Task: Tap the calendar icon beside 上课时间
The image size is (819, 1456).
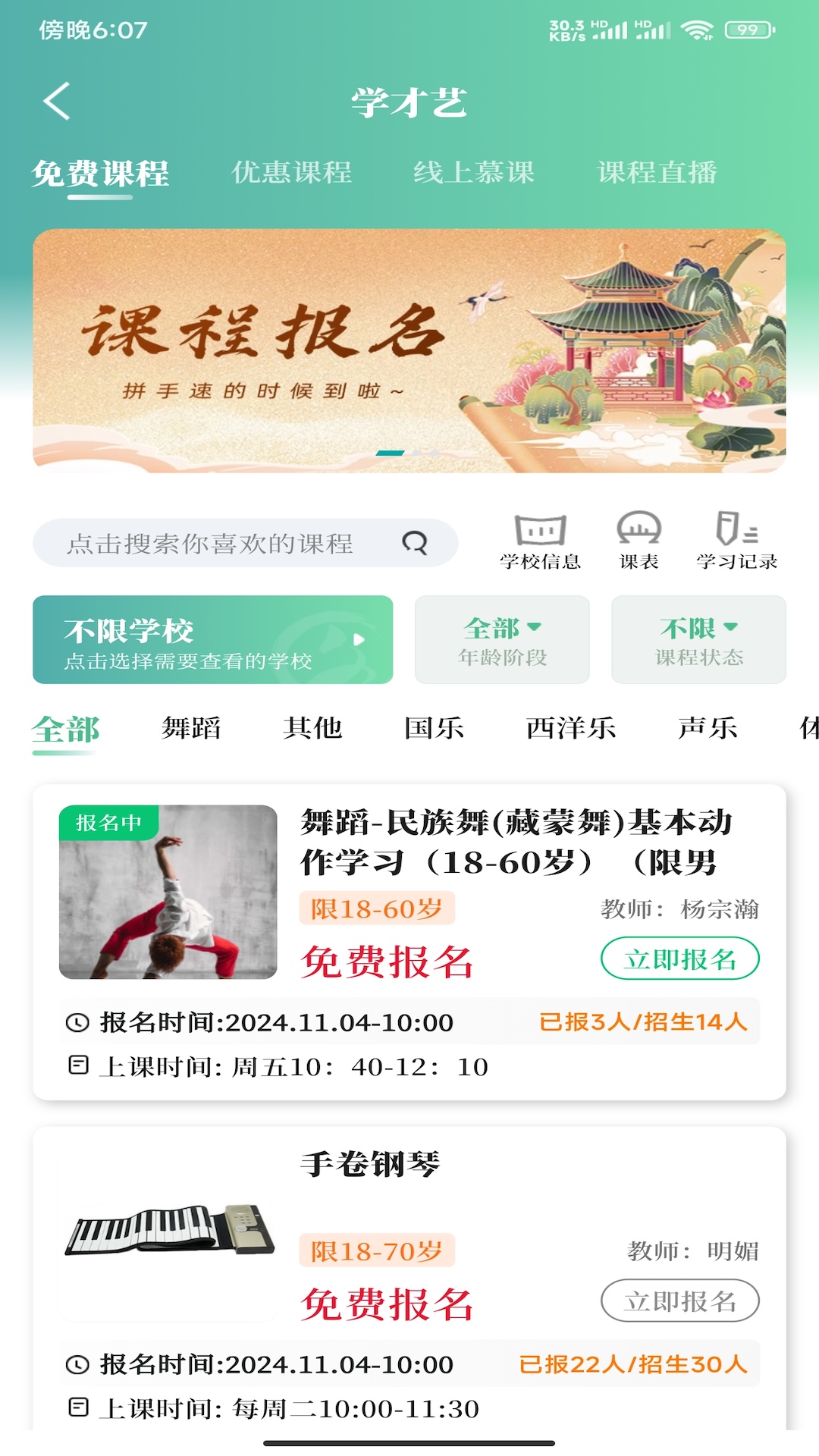Action: 77,1066
